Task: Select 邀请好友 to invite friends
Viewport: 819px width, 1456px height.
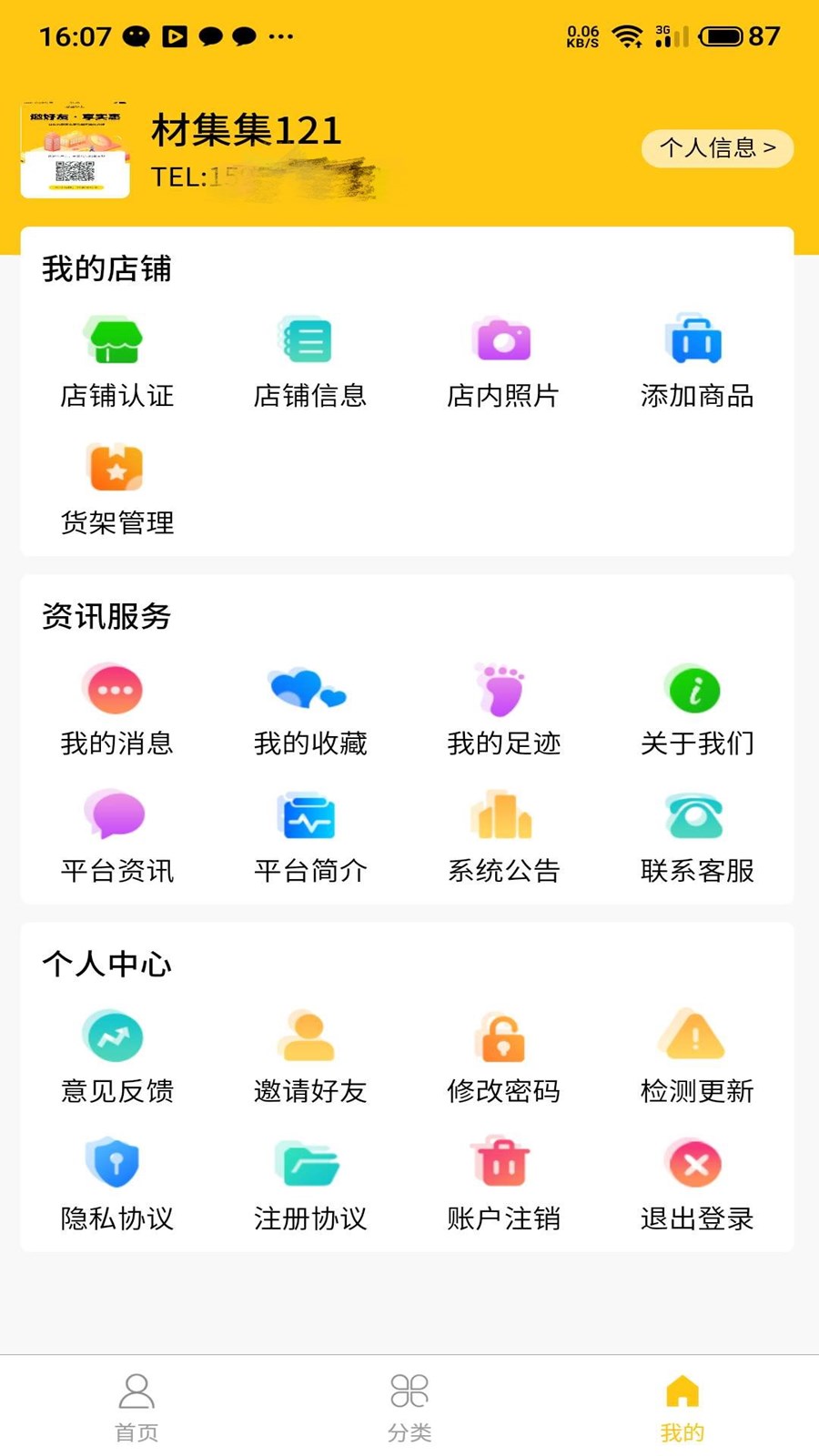Action: 309,1057
